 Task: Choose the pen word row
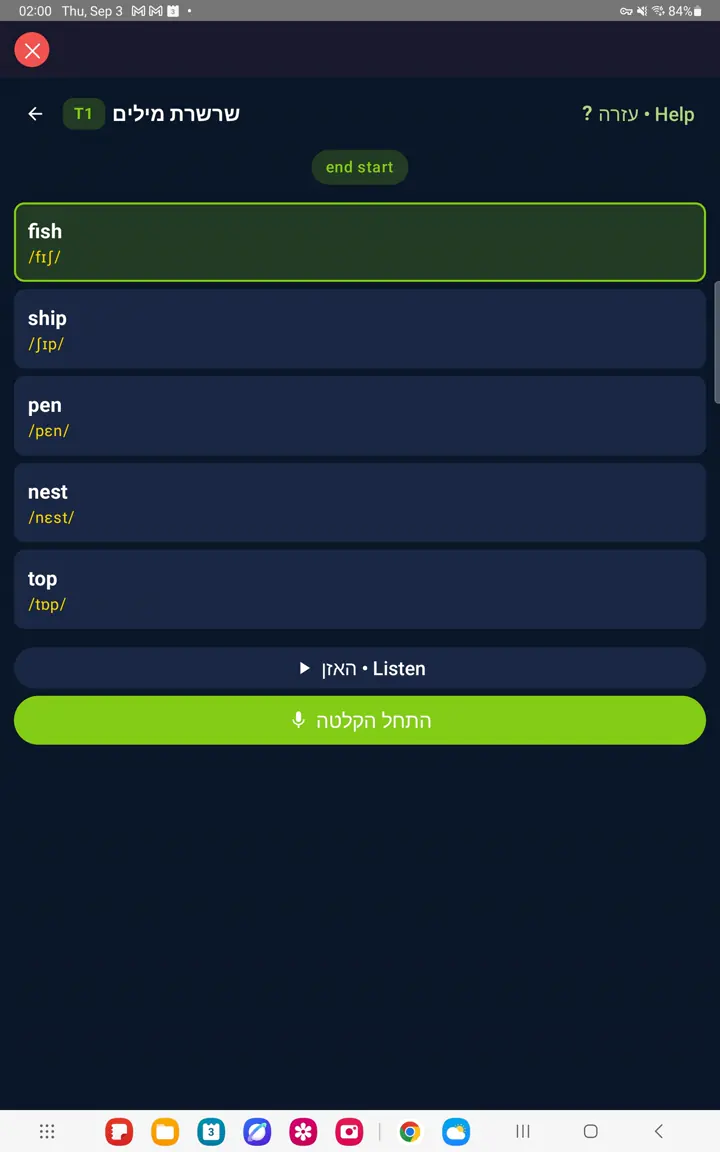click(359, 416)
